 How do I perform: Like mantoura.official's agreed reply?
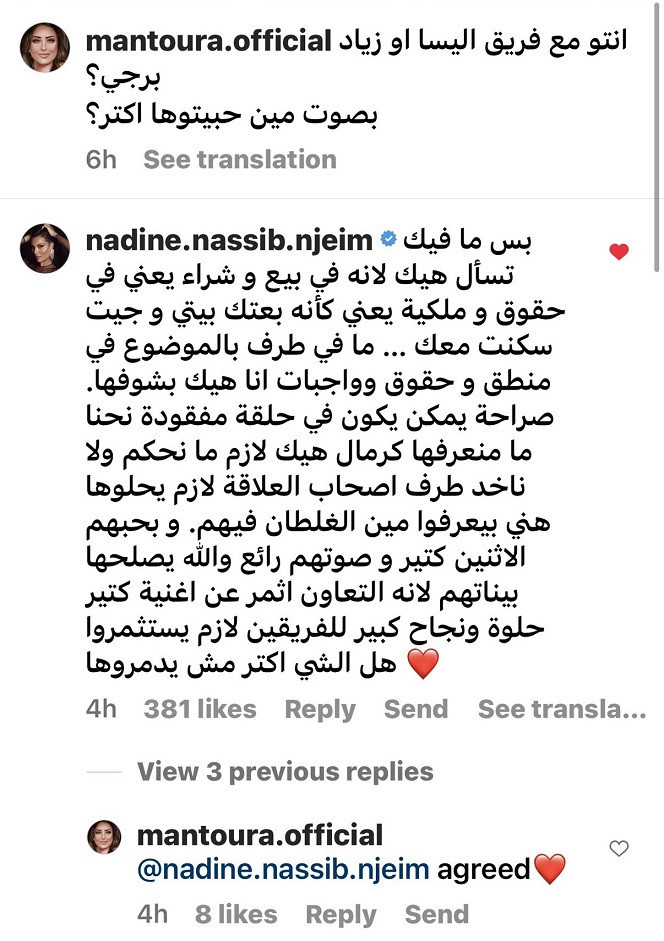coord(619,848)
